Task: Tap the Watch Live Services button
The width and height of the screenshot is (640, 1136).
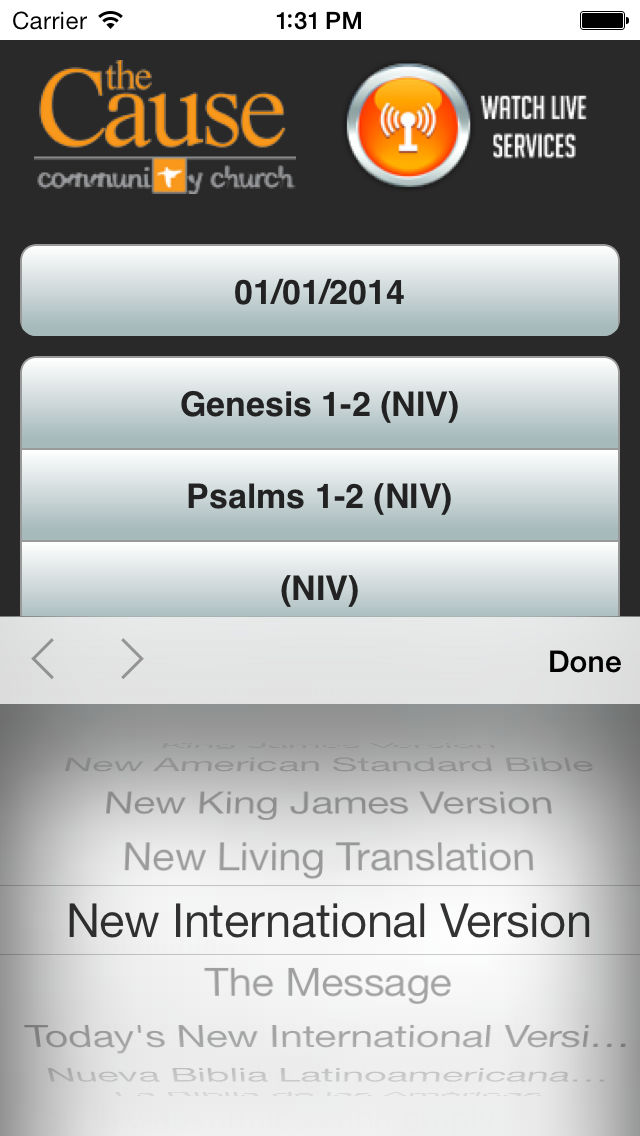Action: click(x=467, y=126)
